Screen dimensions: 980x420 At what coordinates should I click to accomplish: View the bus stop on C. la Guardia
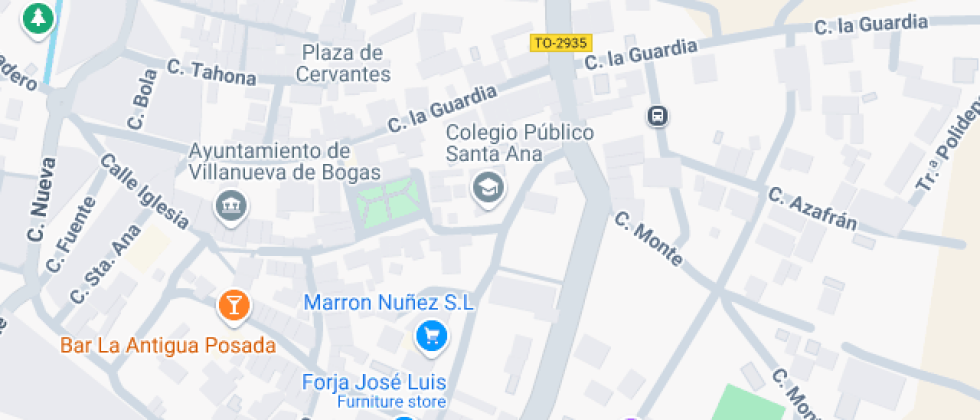tap(658, 116)
